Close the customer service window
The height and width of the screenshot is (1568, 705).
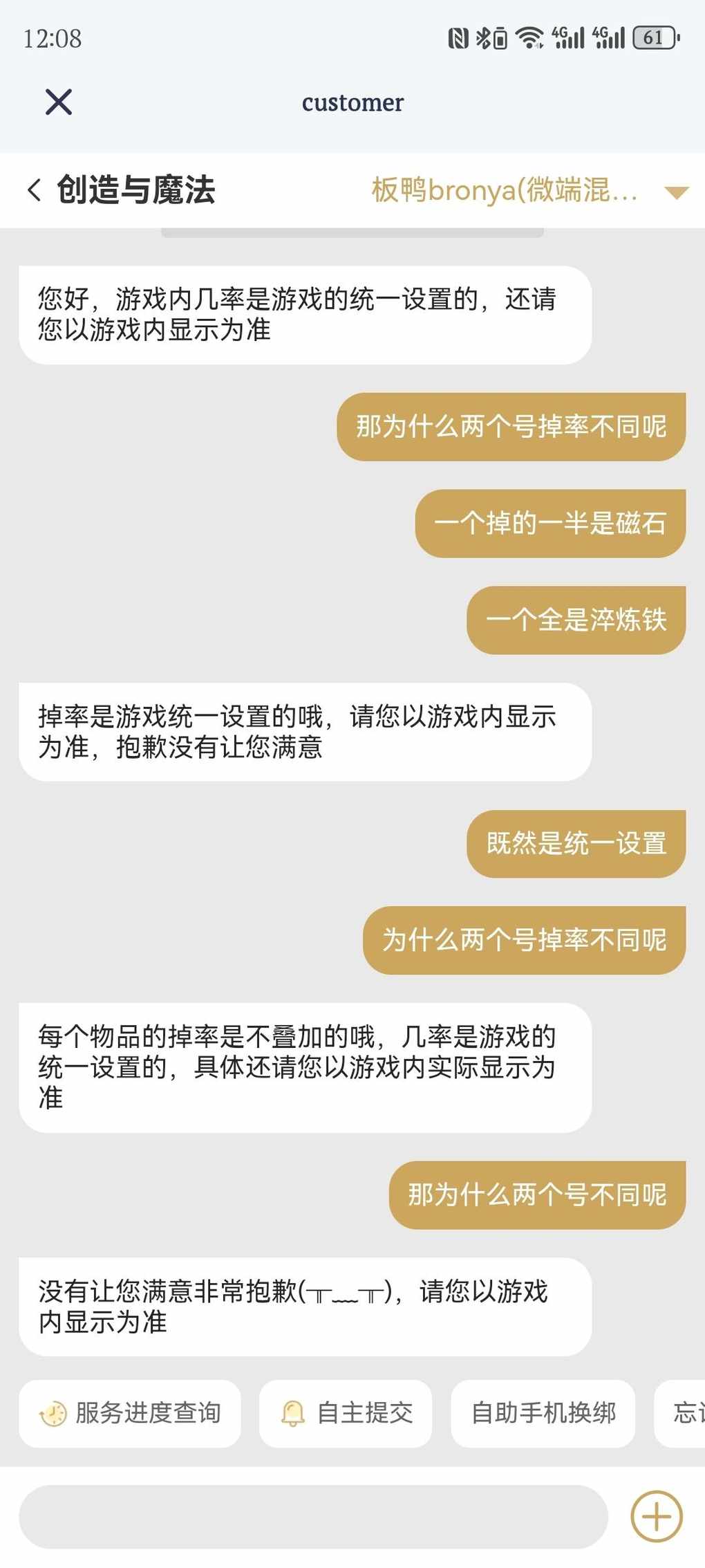[x=59, y=102]
